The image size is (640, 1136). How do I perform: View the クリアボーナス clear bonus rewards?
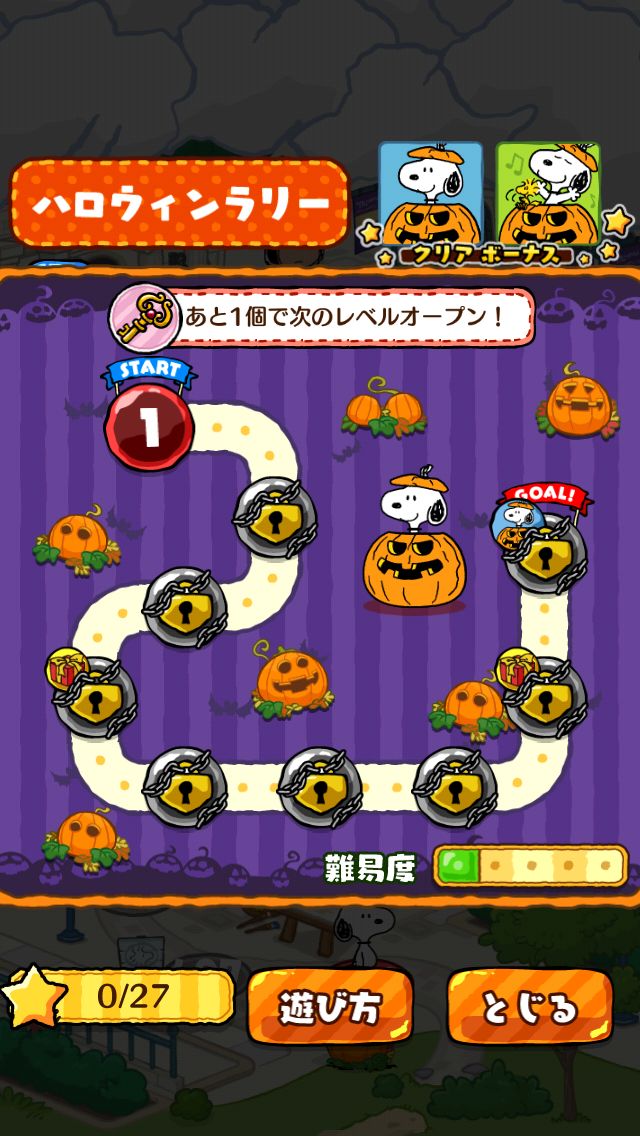(490, 202)
